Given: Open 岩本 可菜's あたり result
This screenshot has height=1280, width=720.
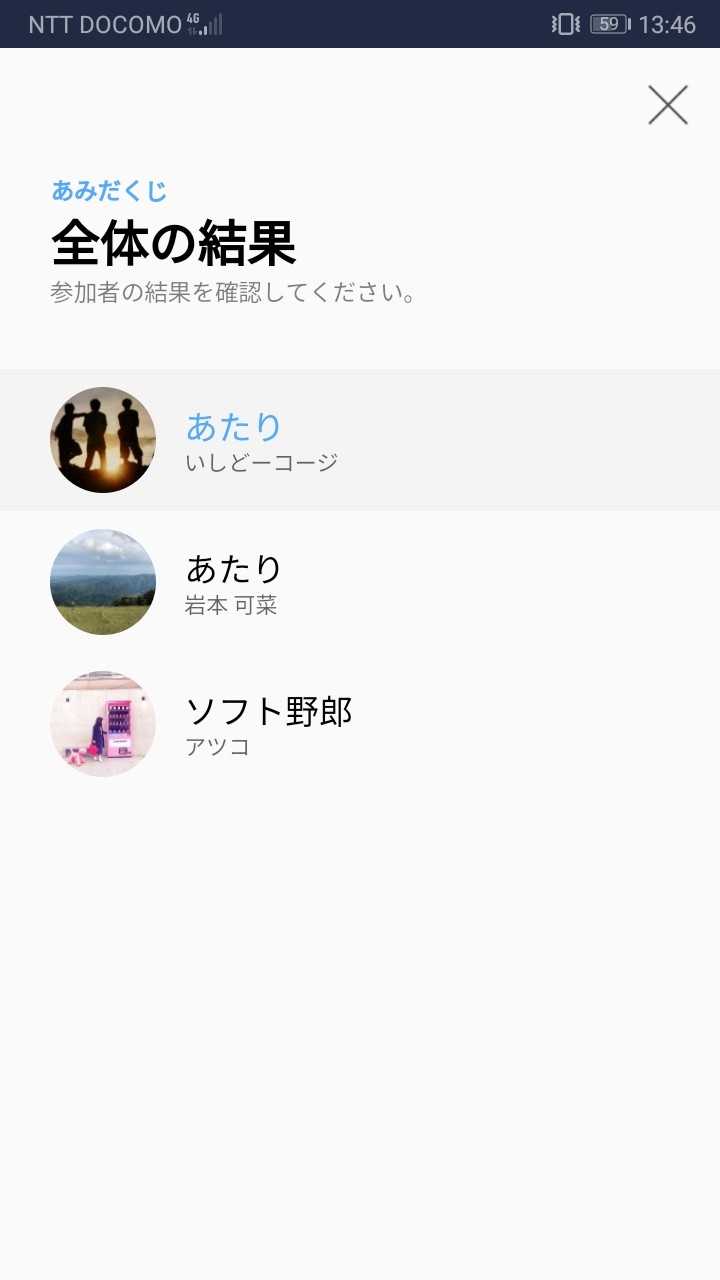Looking at the screenshot, I should tap(360, 582).
